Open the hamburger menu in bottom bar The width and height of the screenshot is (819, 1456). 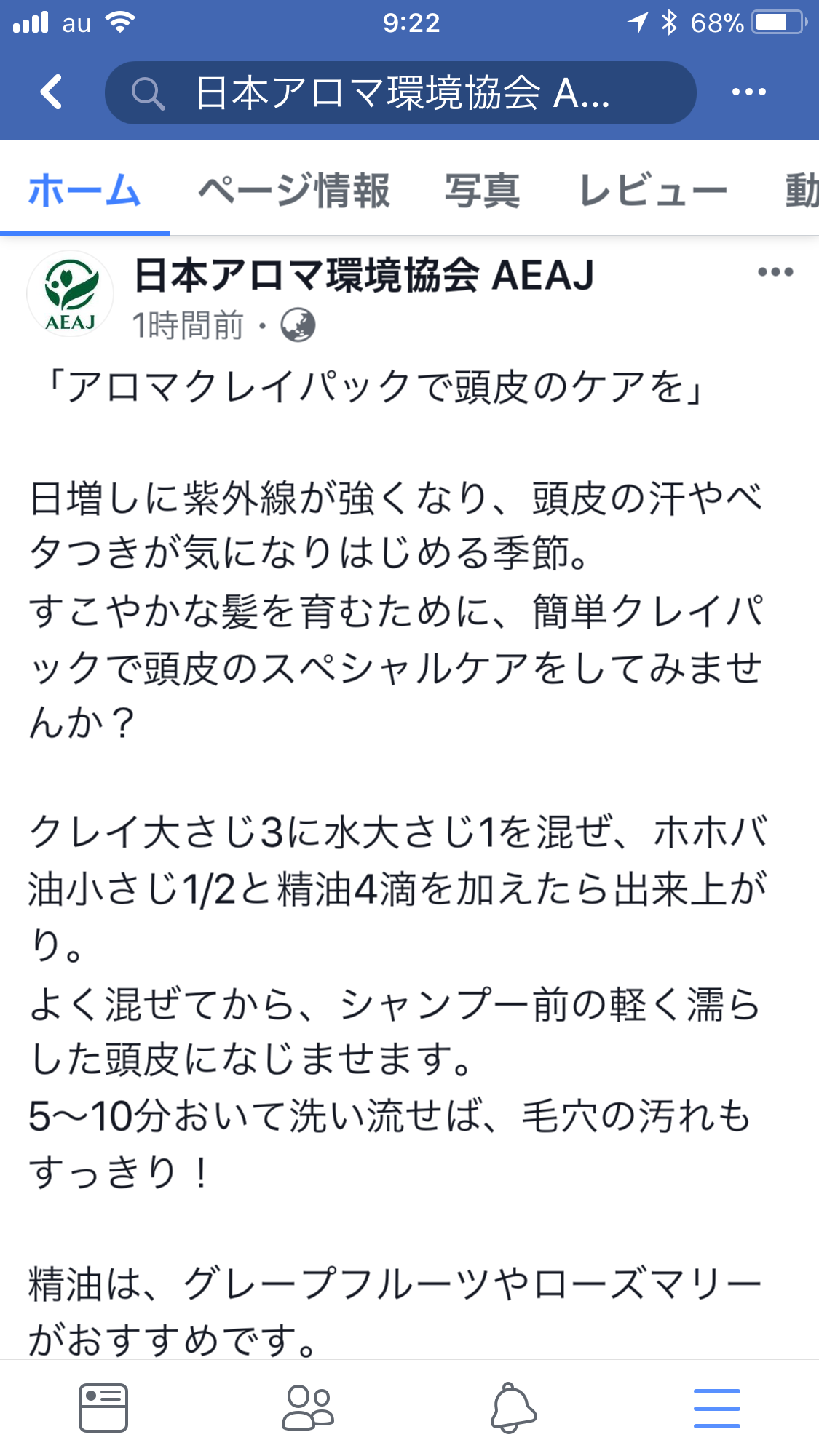717,1407
